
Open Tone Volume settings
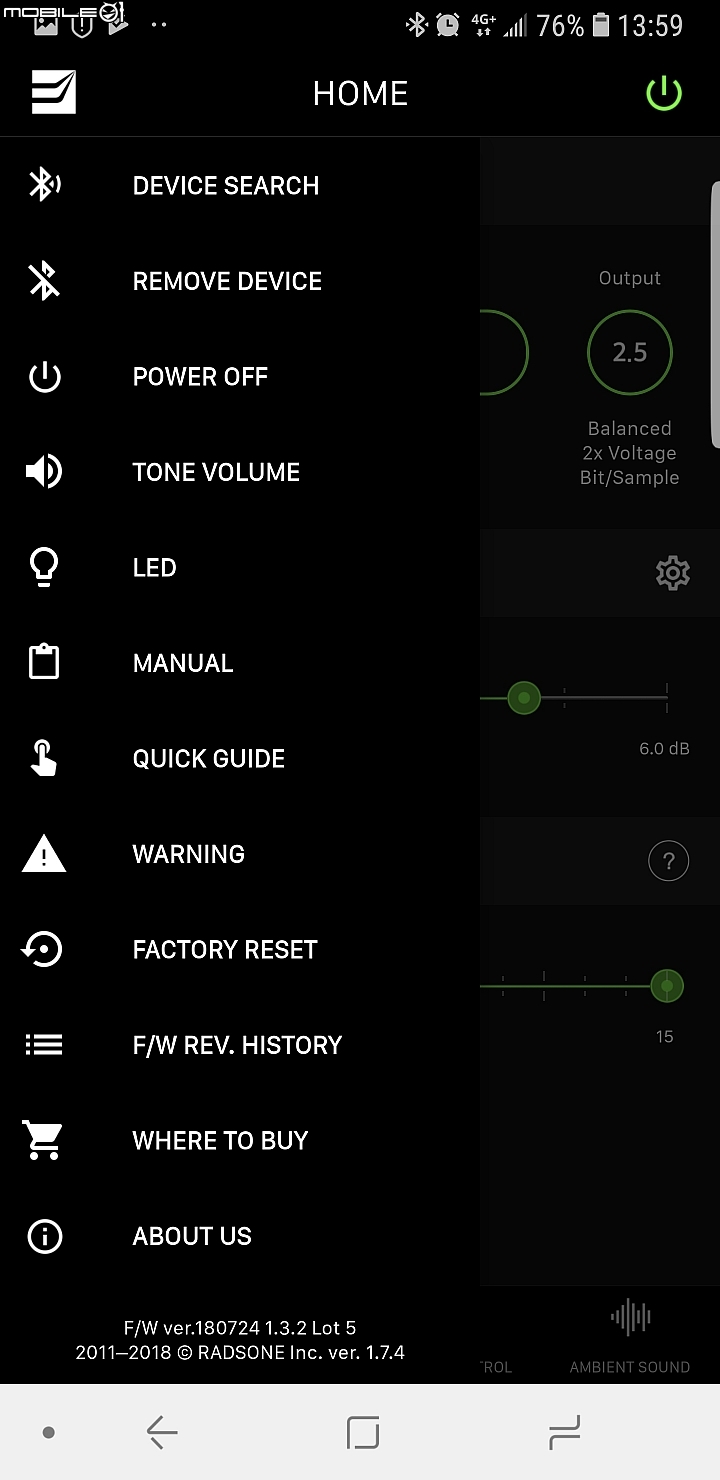pos(216,472)
